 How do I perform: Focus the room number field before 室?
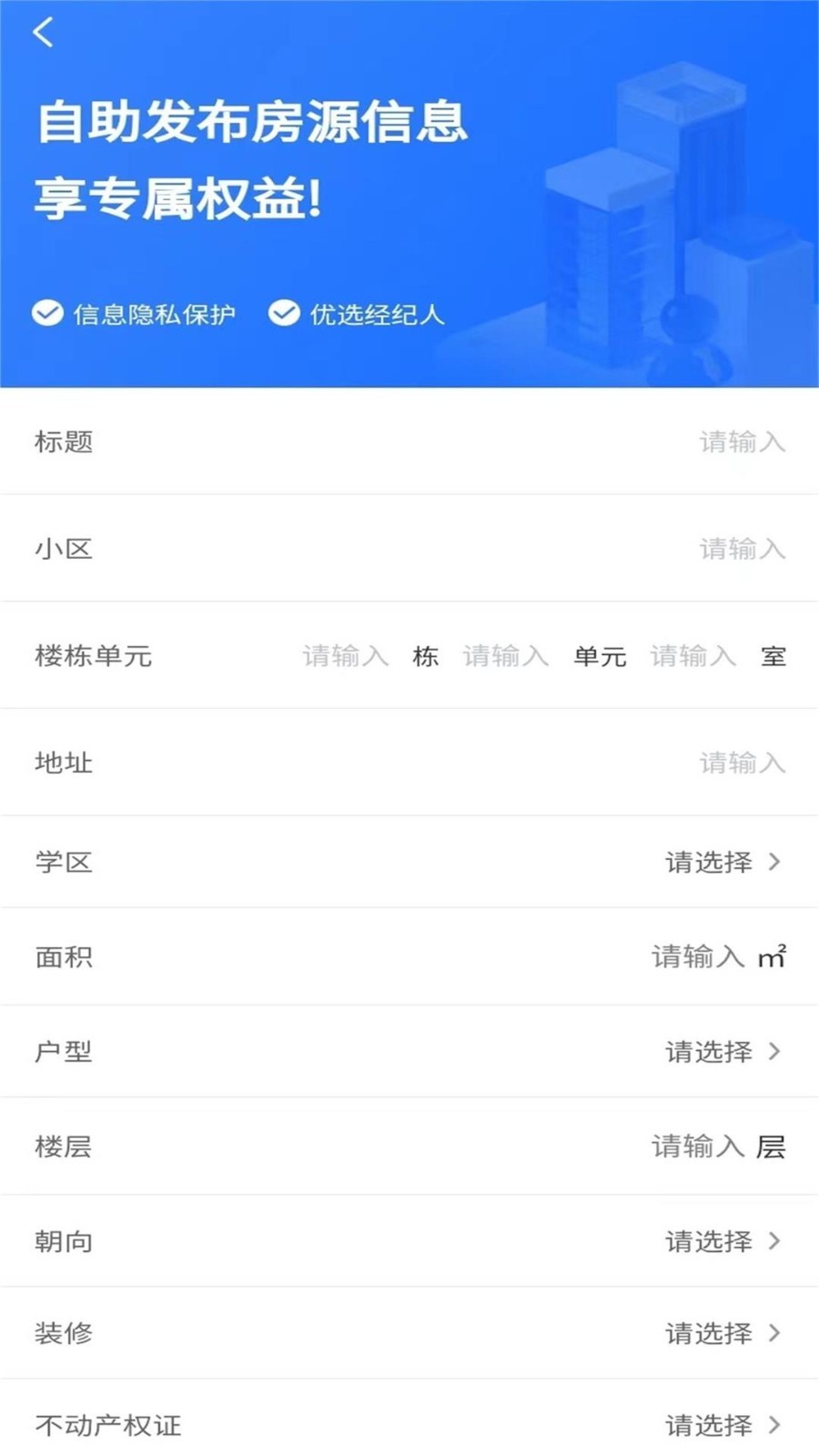click(693, 656)
